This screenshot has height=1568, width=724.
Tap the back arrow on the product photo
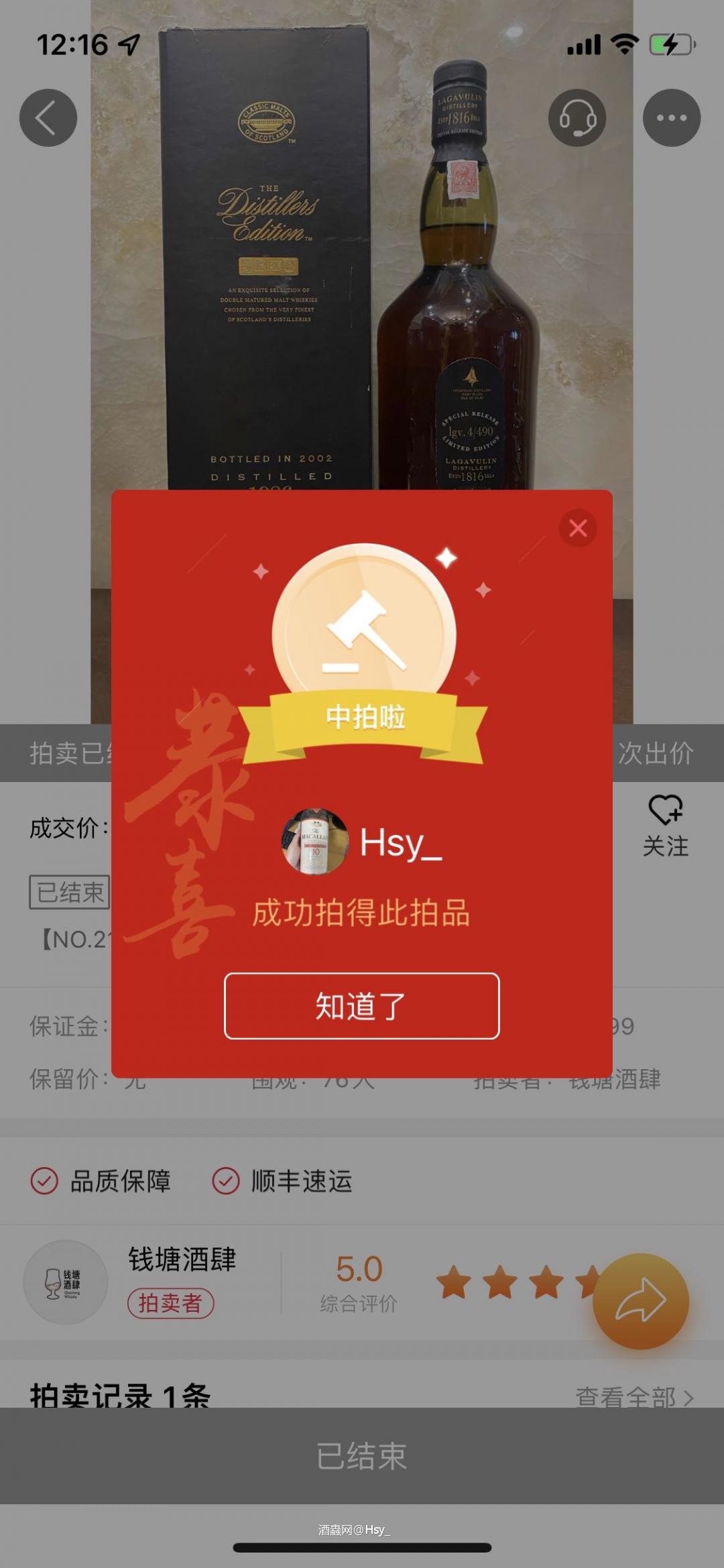47,117
